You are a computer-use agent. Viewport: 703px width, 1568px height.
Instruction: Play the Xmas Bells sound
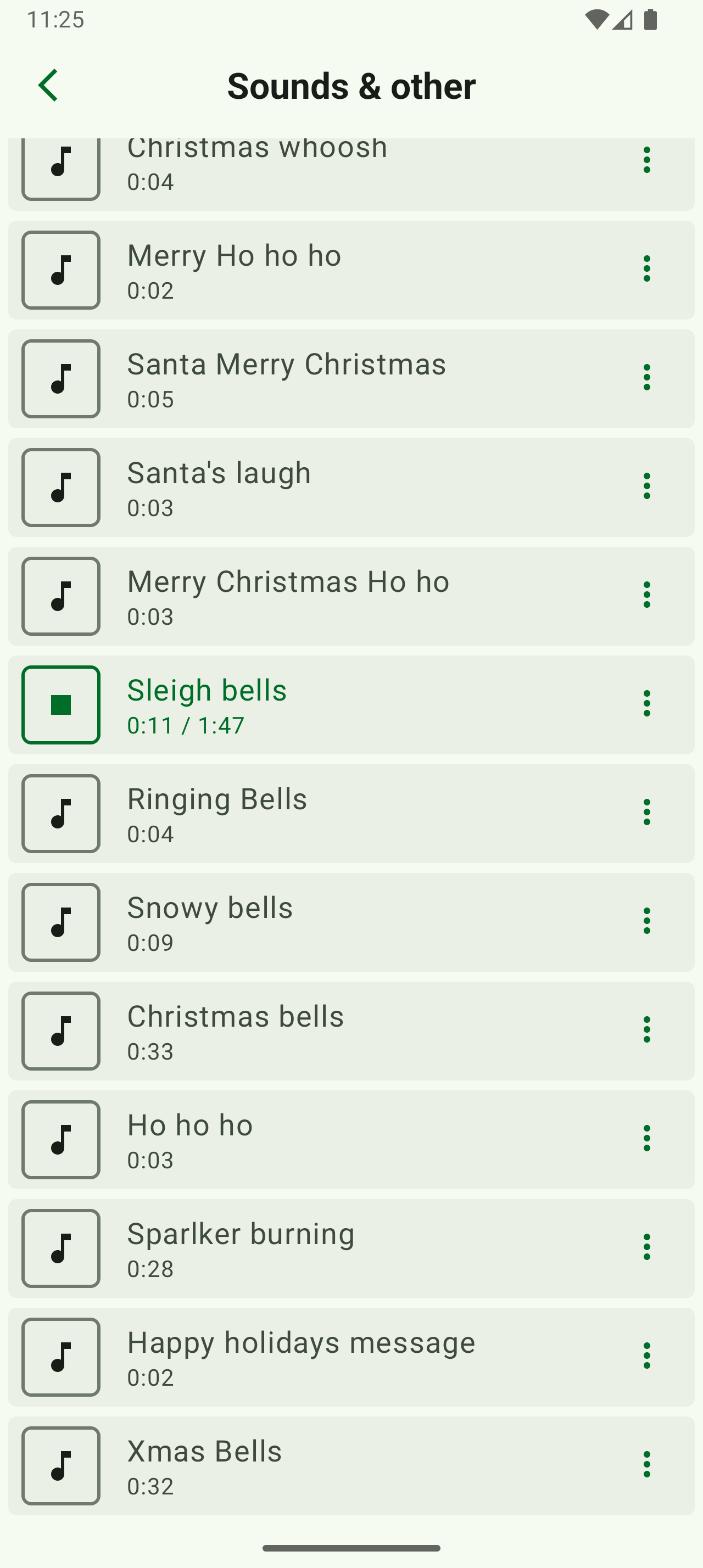61,1466
